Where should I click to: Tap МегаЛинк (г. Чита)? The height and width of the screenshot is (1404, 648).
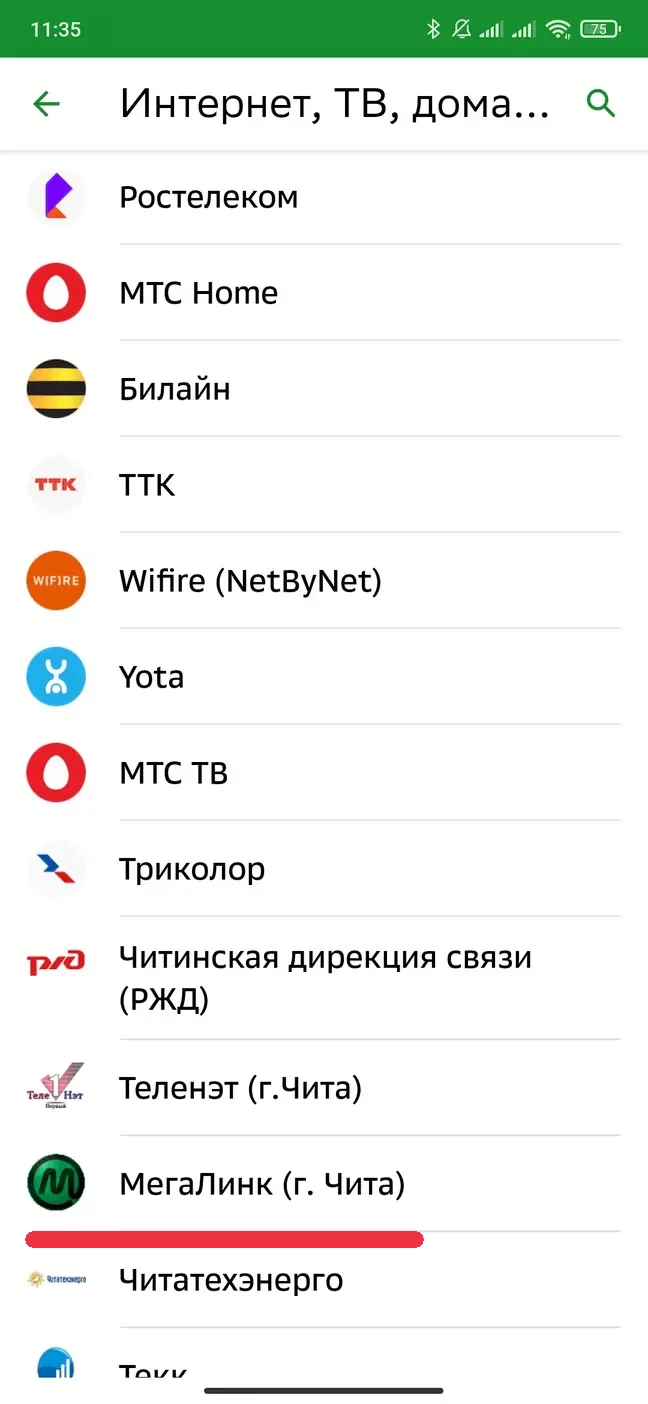coord(324,1184)
